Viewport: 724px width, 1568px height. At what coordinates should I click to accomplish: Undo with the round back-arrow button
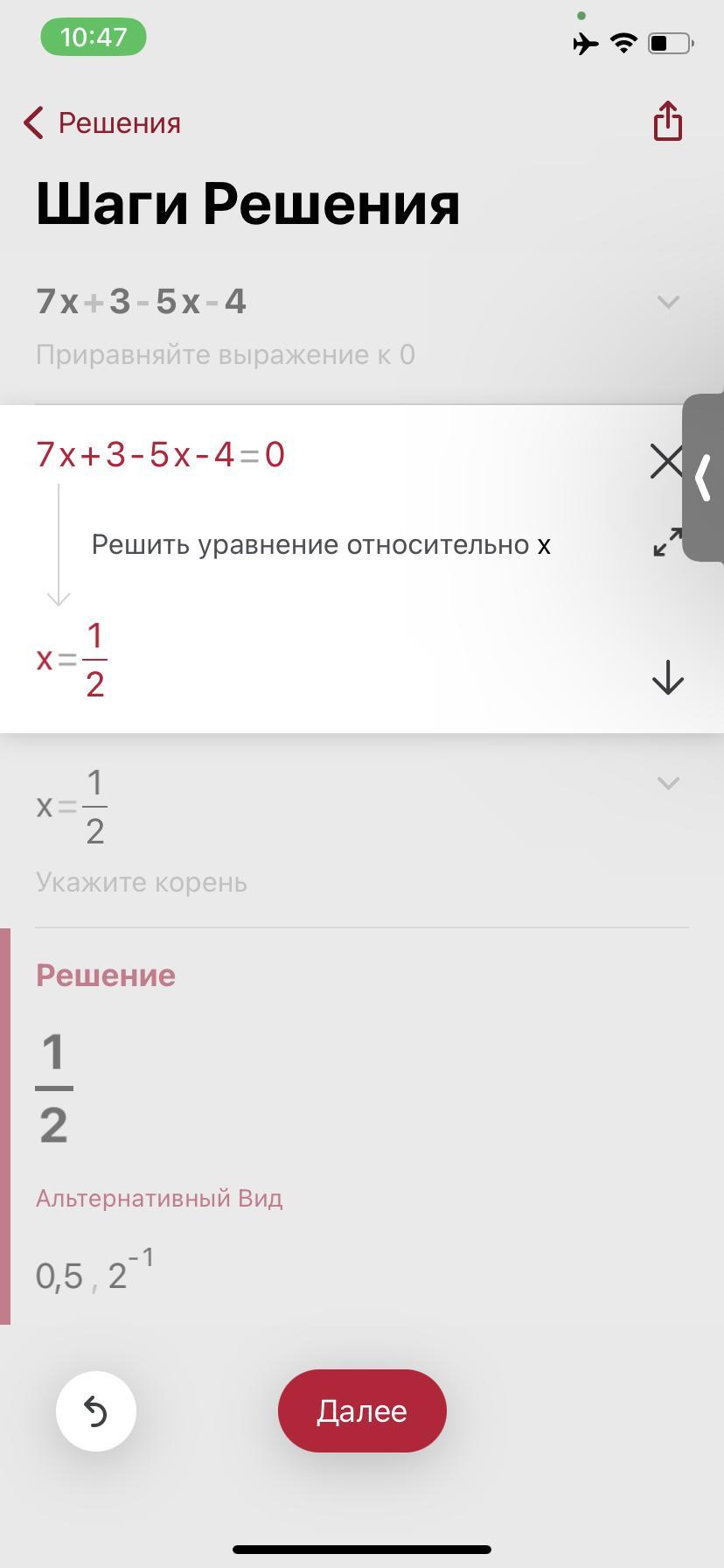[x=96, y=1411]
